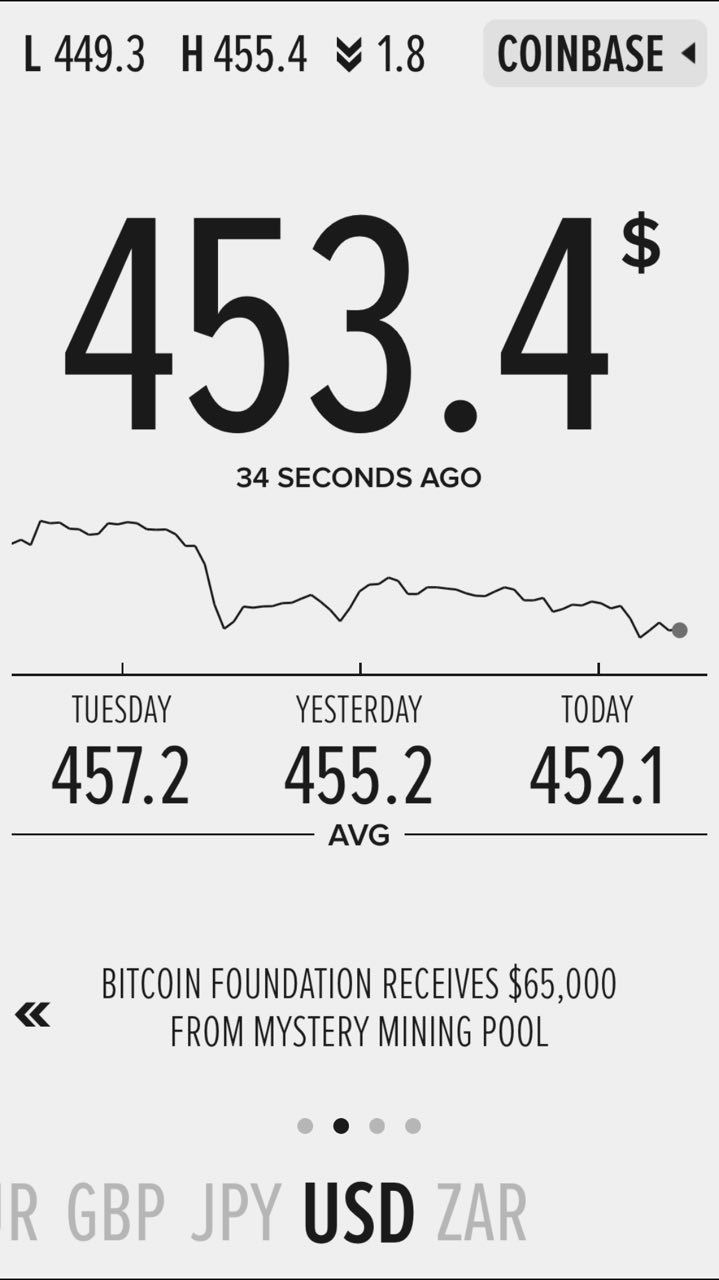Select the USD currency
Screen dimensions: 719x1280
(x=358, y=1213)
